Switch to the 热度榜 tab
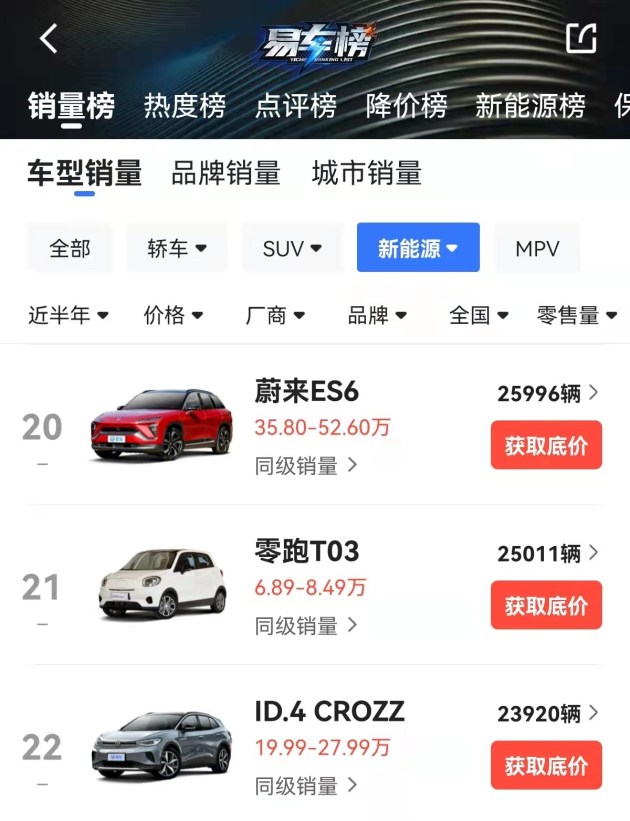The width and height of the screenshot is (630, 821). 185,105
